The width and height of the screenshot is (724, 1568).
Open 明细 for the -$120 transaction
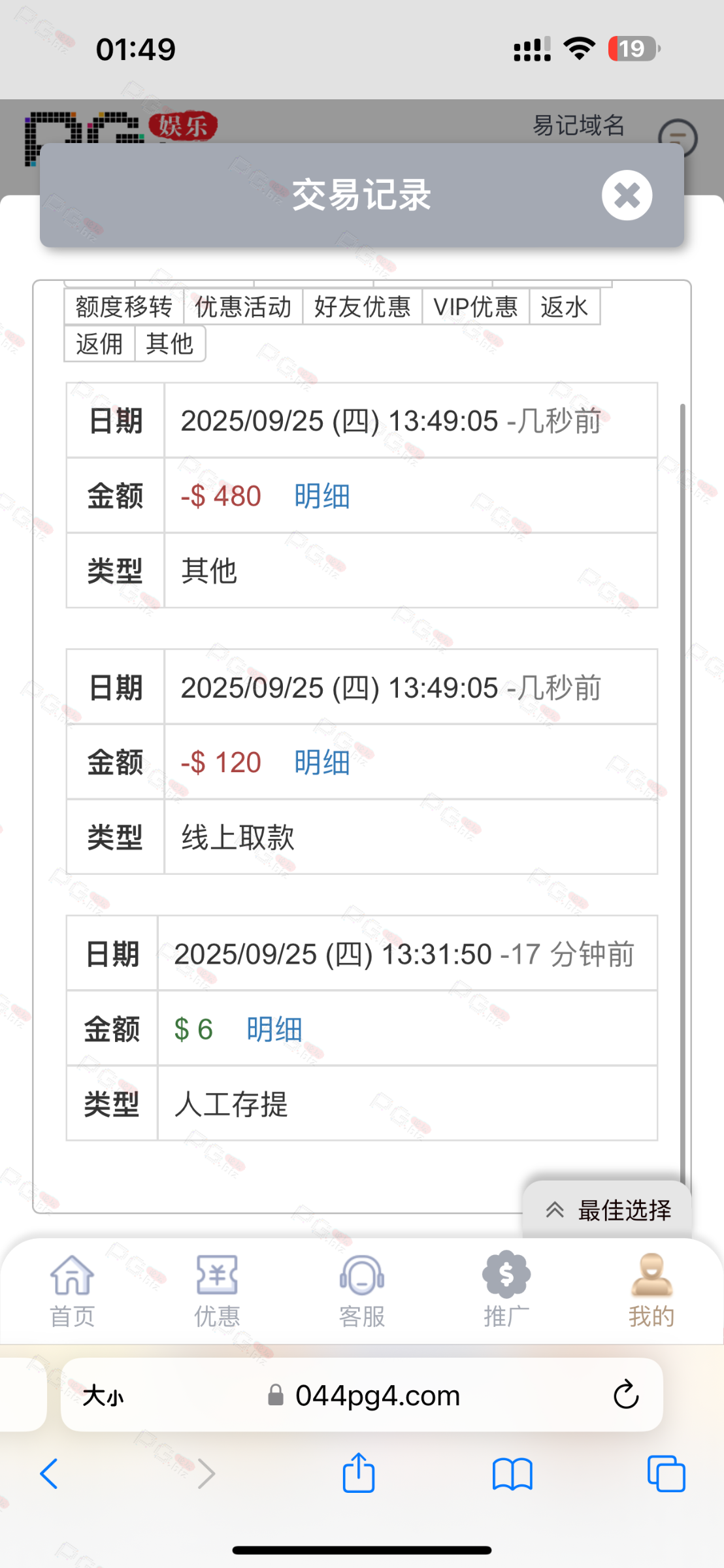[x=321, y=762]
